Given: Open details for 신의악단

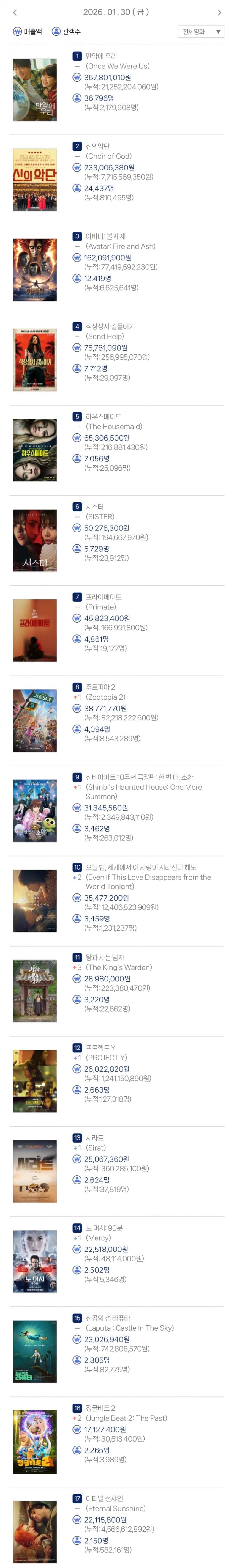Looking at the screenshot, I should coord(97,146).
